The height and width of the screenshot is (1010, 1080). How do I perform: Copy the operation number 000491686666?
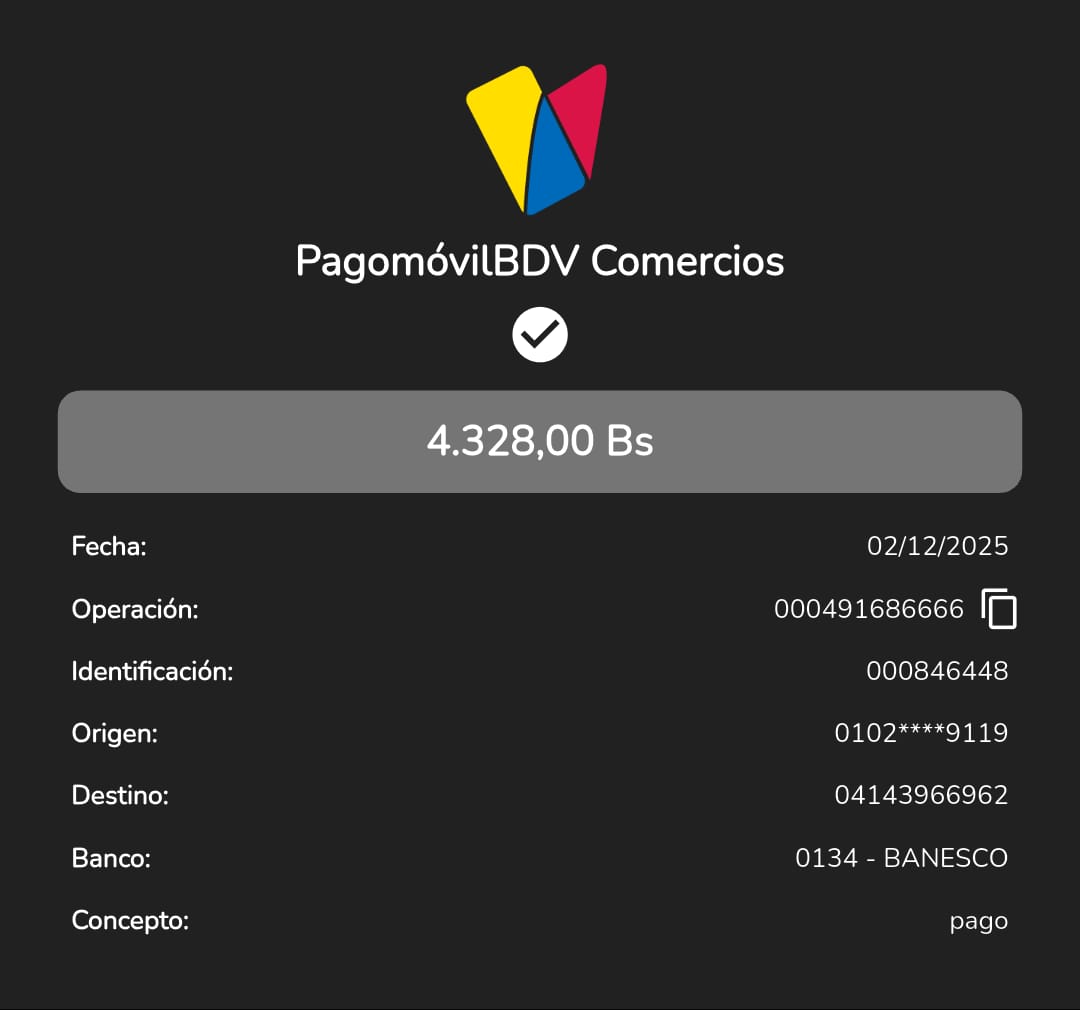tap(998, 609)
